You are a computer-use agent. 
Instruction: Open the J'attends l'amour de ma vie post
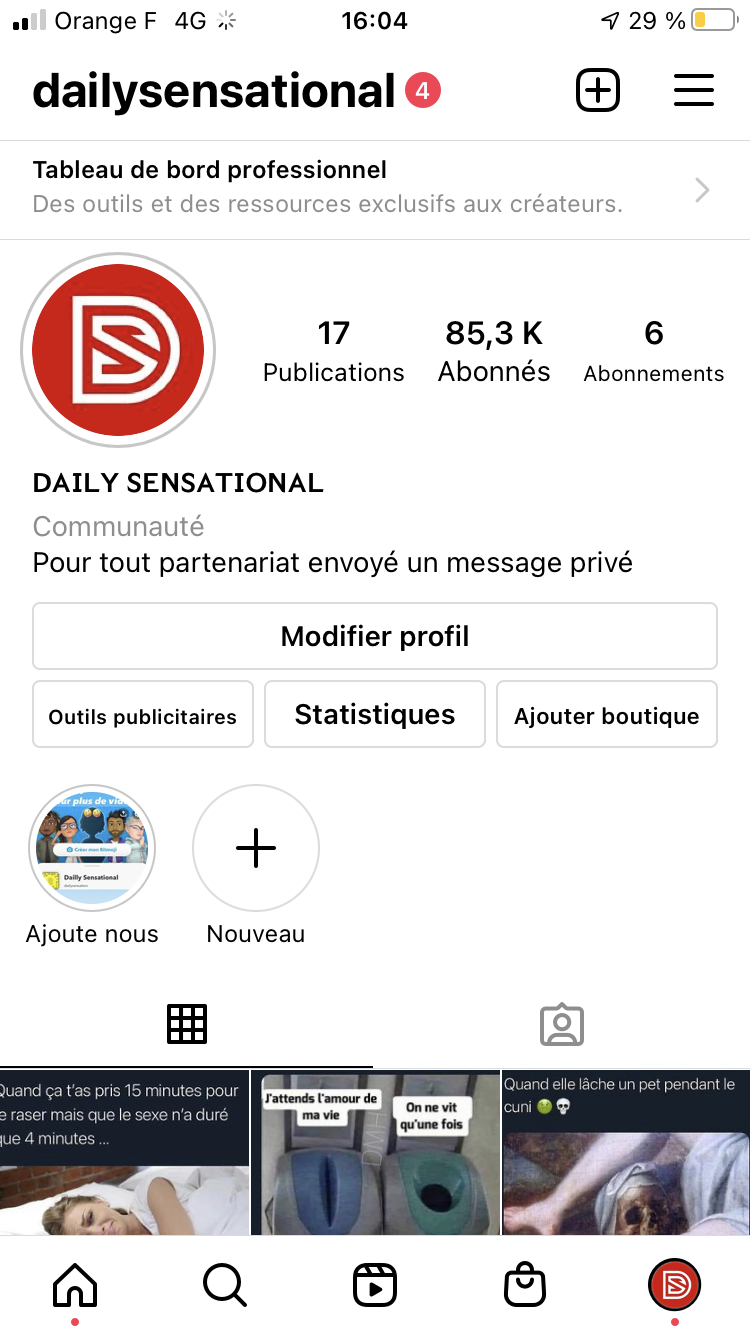(x=375, y=1153)
